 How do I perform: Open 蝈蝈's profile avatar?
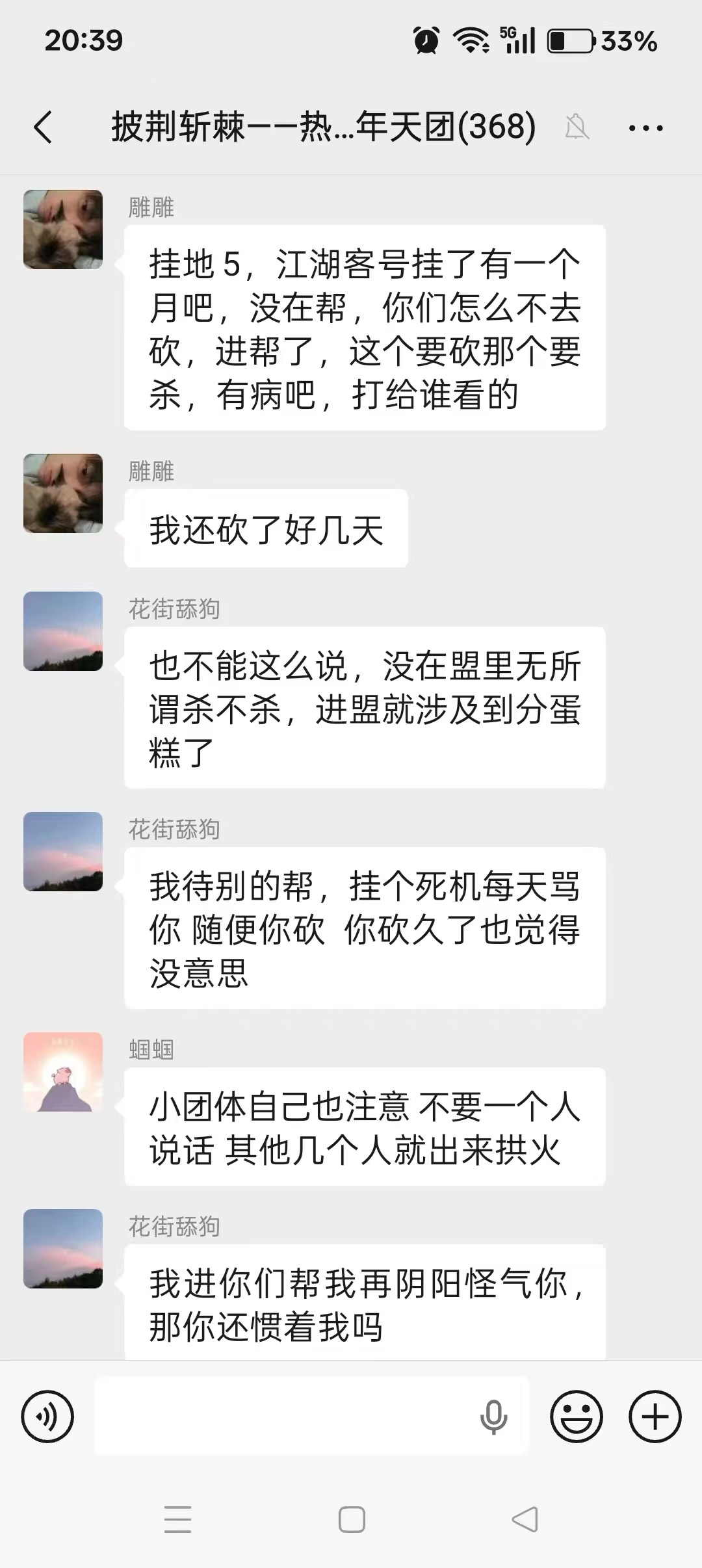pos(63,1071)
